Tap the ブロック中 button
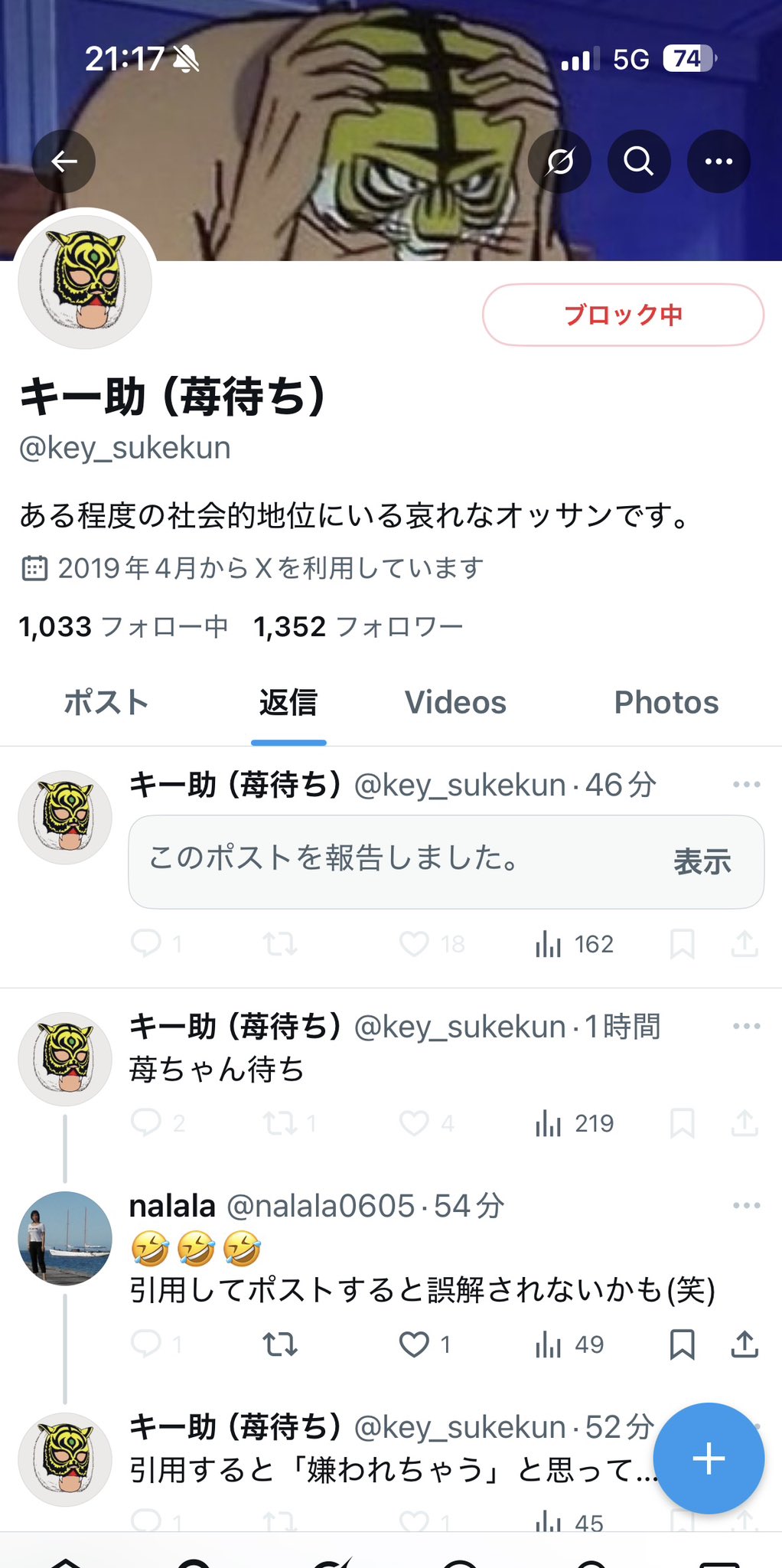The height and width of the screenshot is (1568, 782). pyautogui.click(x=623, y=315)
